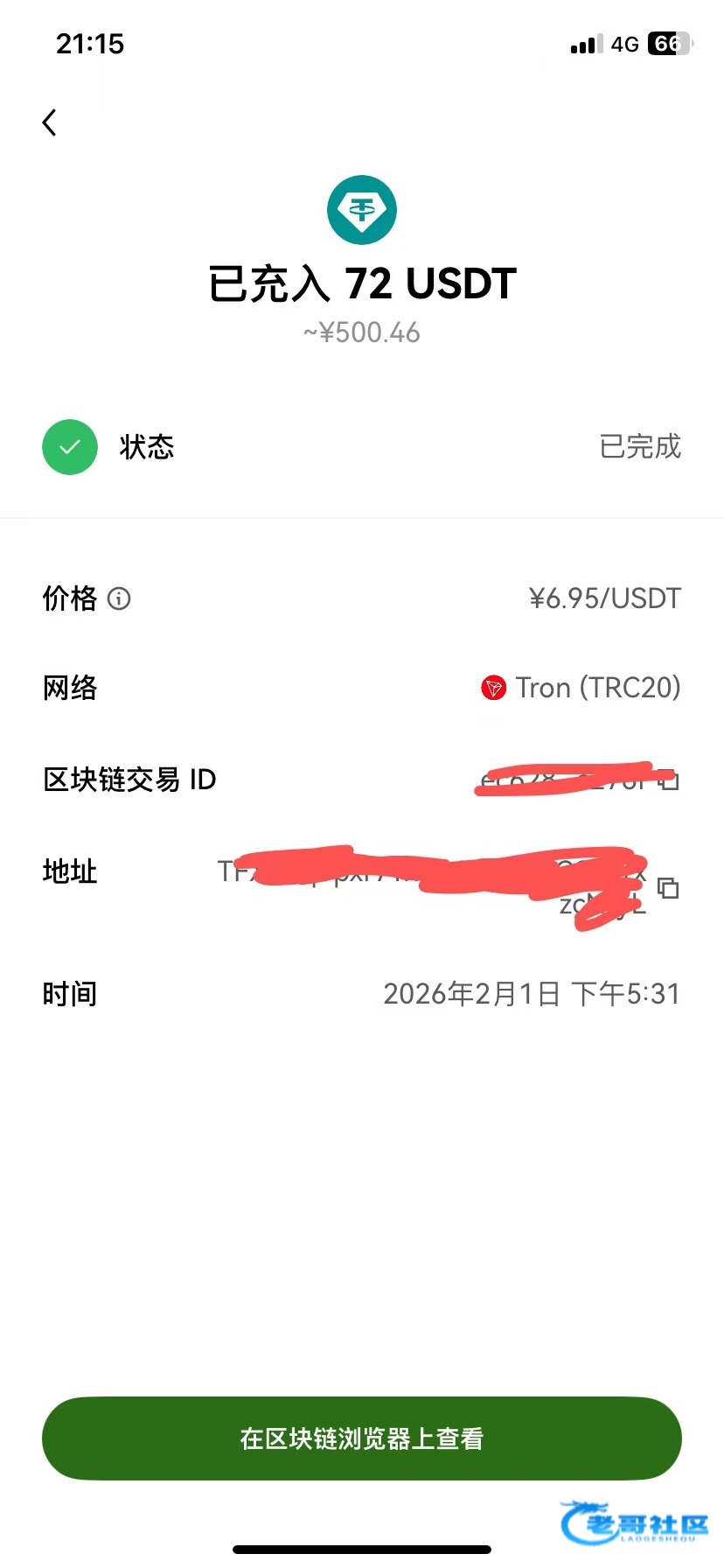This screenshot has height=1568, width=724.
Task: Tap 在区块链浏览器上查看 button
Action: [x=361, y=1438]
